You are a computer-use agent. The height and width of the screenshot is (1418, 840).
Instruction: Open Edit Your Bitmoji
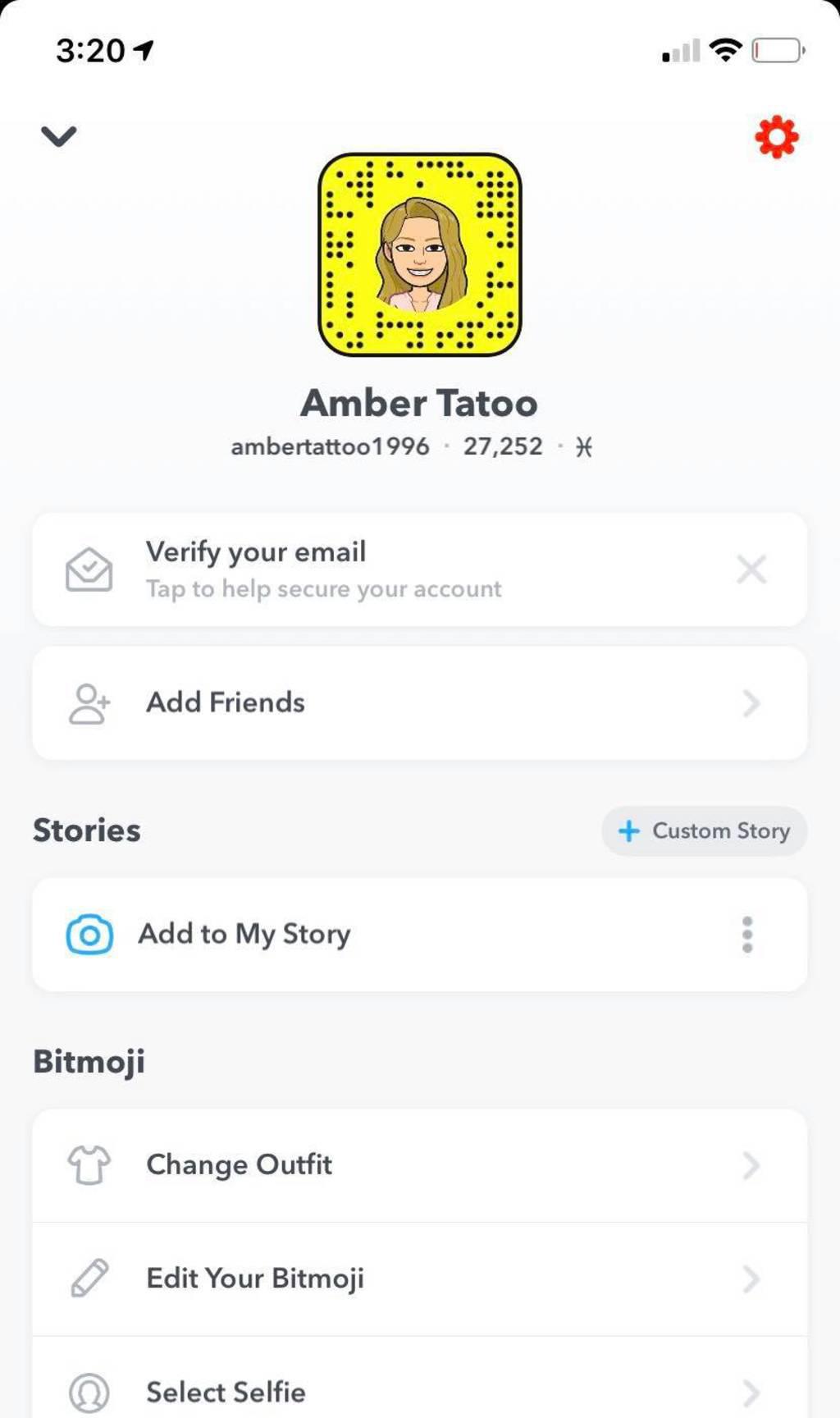[x=418, y=1278]
